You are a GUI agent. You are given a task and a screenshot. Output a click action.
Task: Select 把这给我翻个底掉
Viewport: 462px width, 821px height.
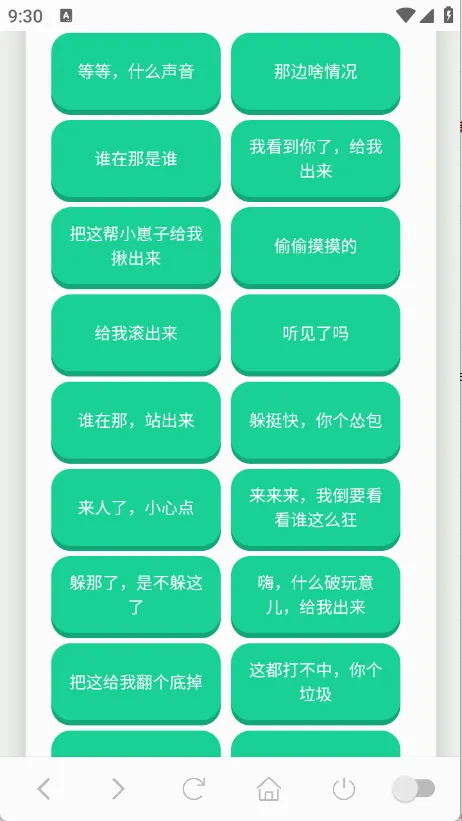pos(136,682)
